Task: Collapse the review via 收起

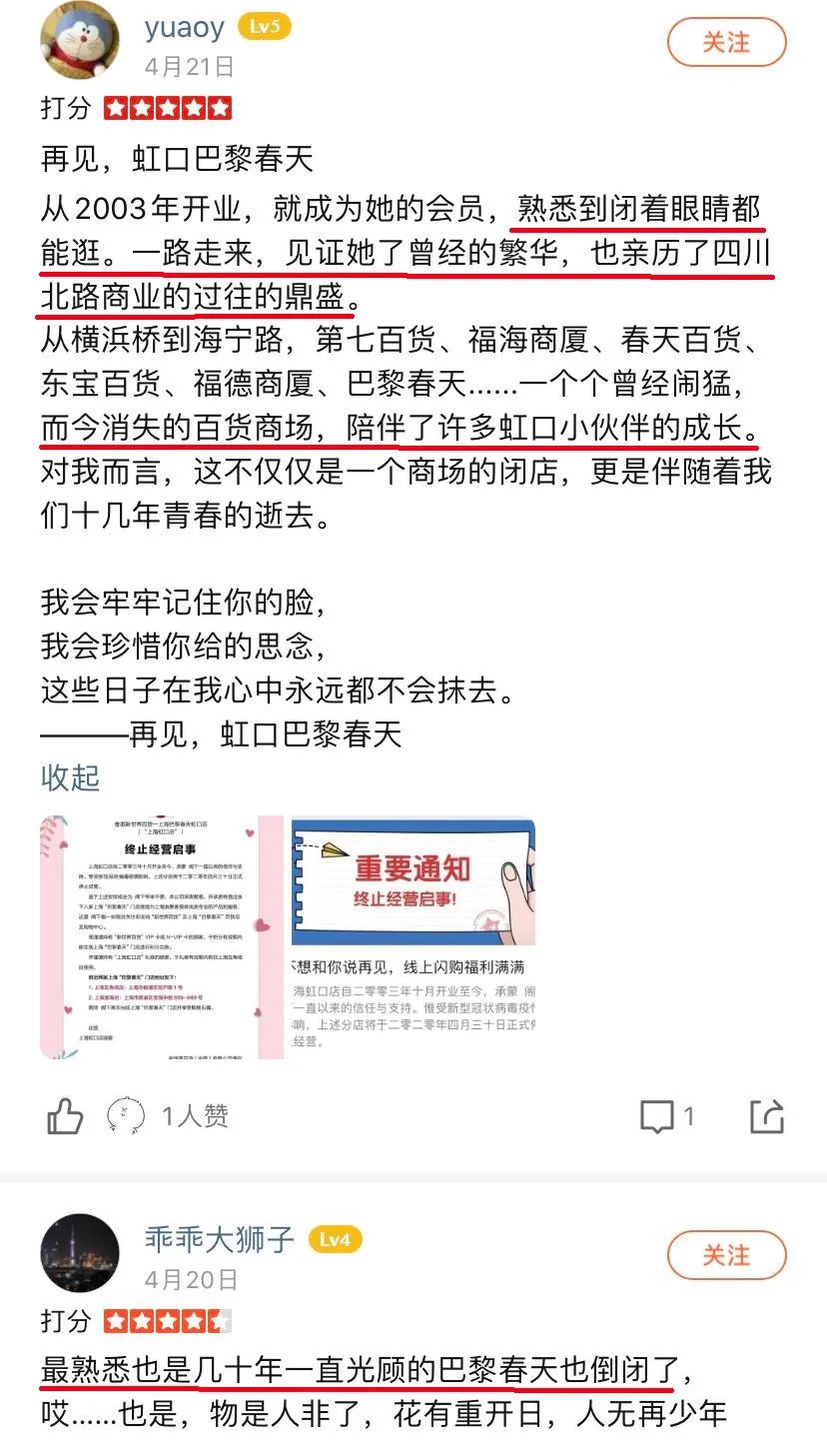Action: tap(70, 776)
